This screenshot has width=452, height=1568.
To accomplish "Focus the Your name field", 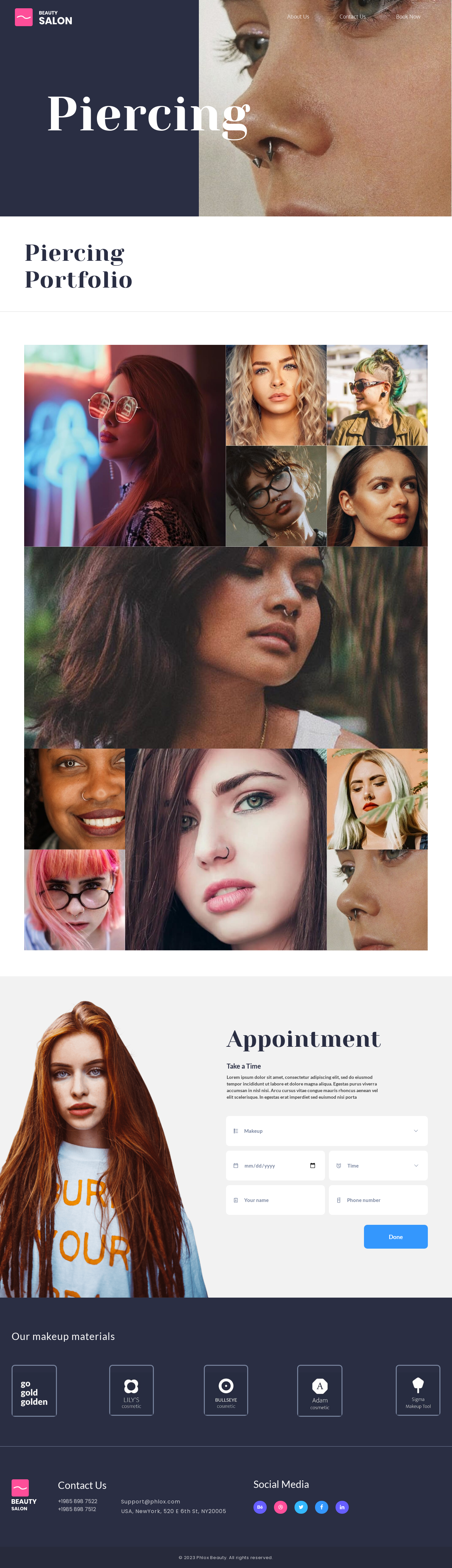I will 275,1200.
